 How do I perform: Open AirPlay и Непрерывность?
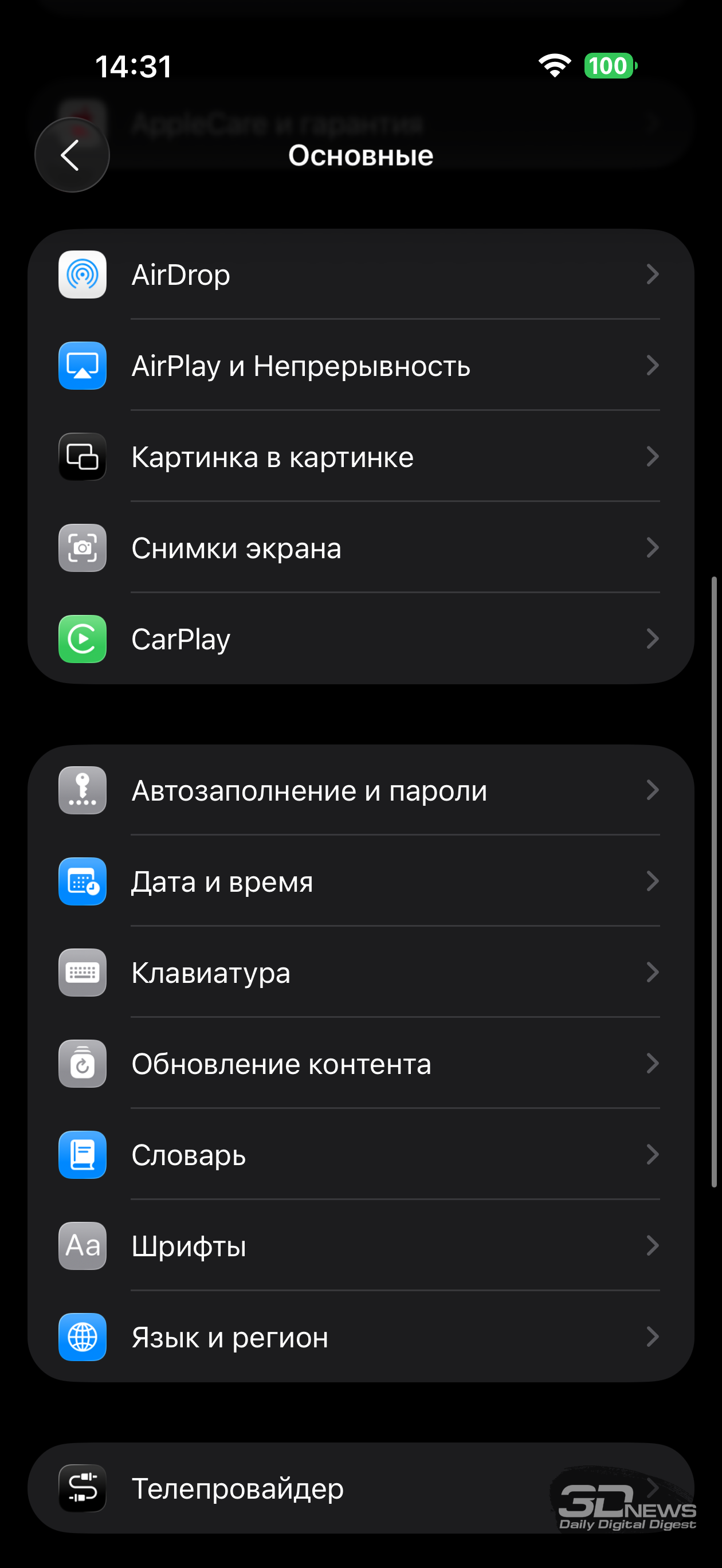coord(360,366)
